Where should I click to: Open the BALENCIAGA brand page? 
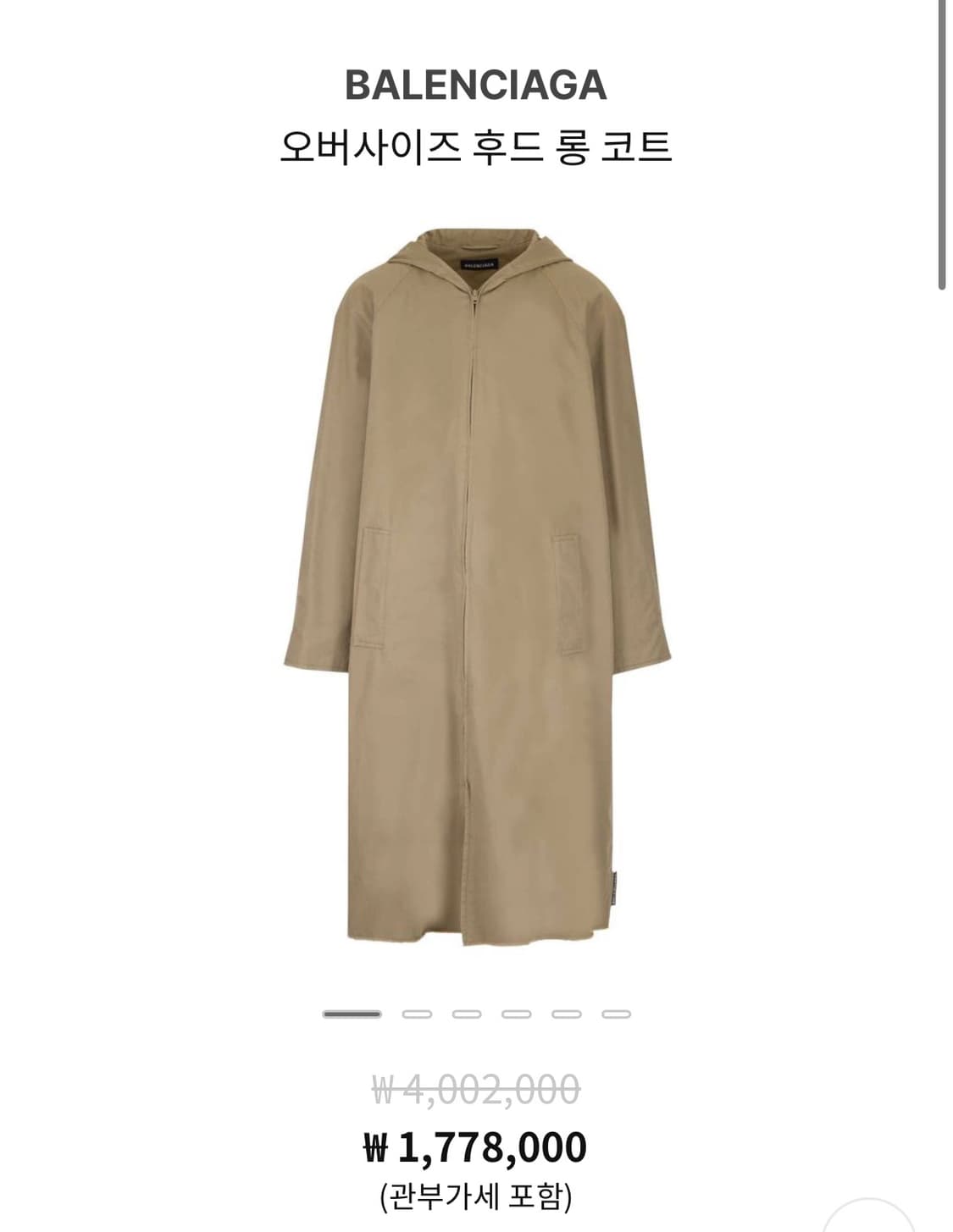(476, 84)
